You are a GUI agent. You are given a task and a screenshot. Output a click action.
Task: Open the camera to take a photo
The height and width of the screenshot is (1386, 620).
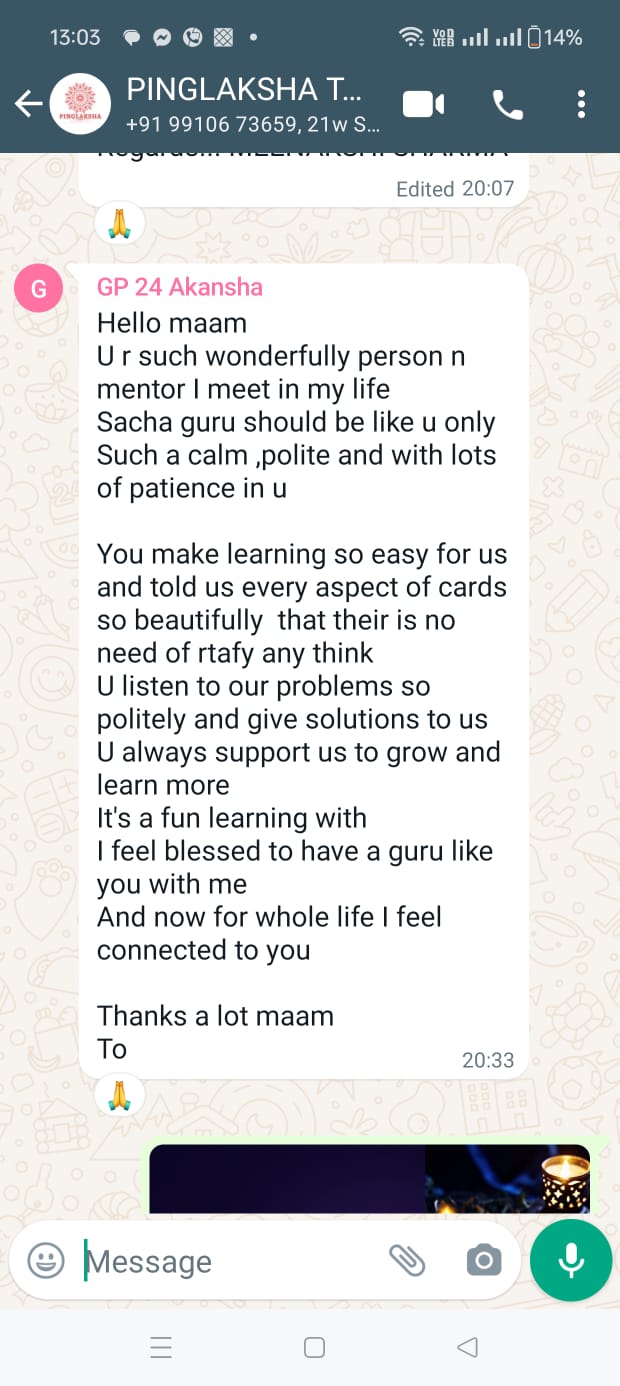(x=483, y=1260)
